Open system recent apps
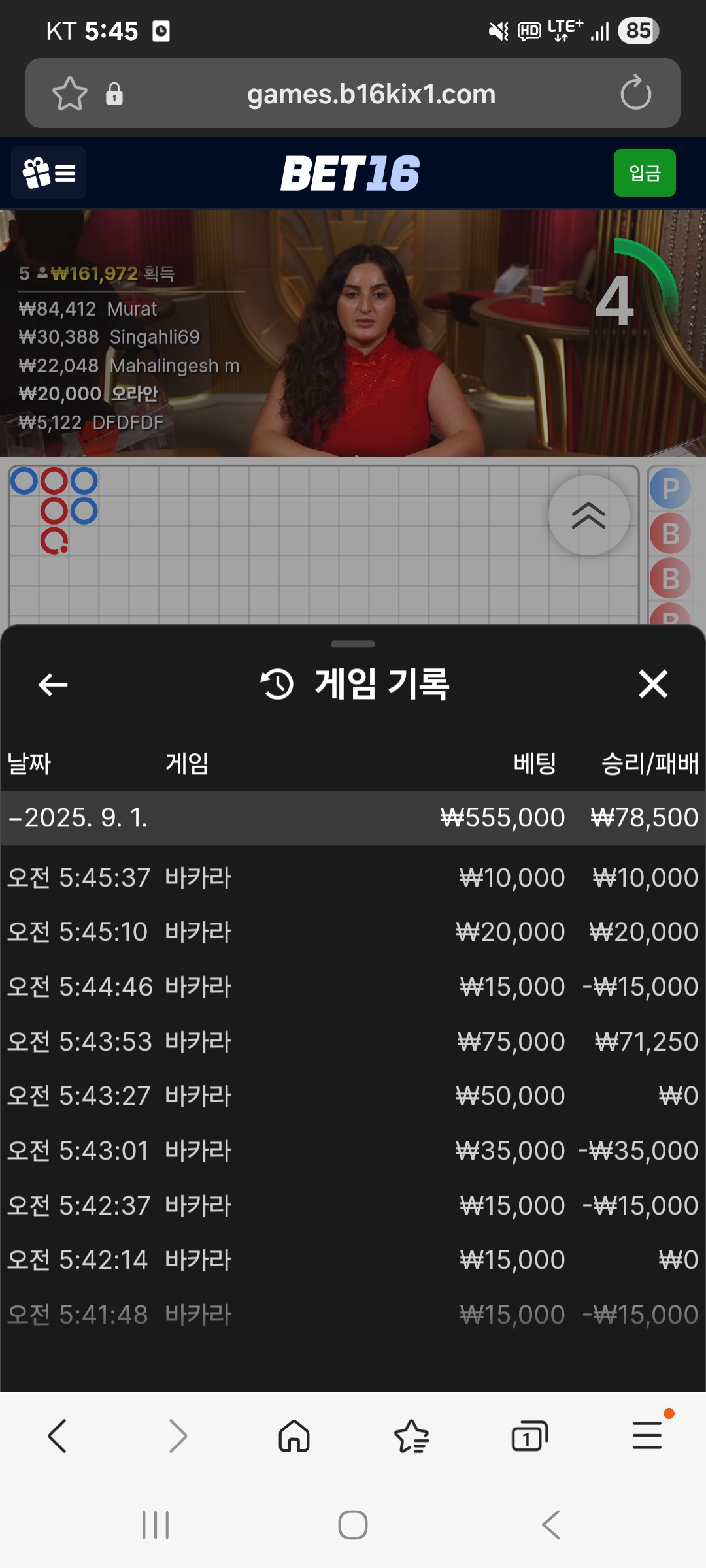The height and width of the screenshot is (1568, 706). point(156,1525)
